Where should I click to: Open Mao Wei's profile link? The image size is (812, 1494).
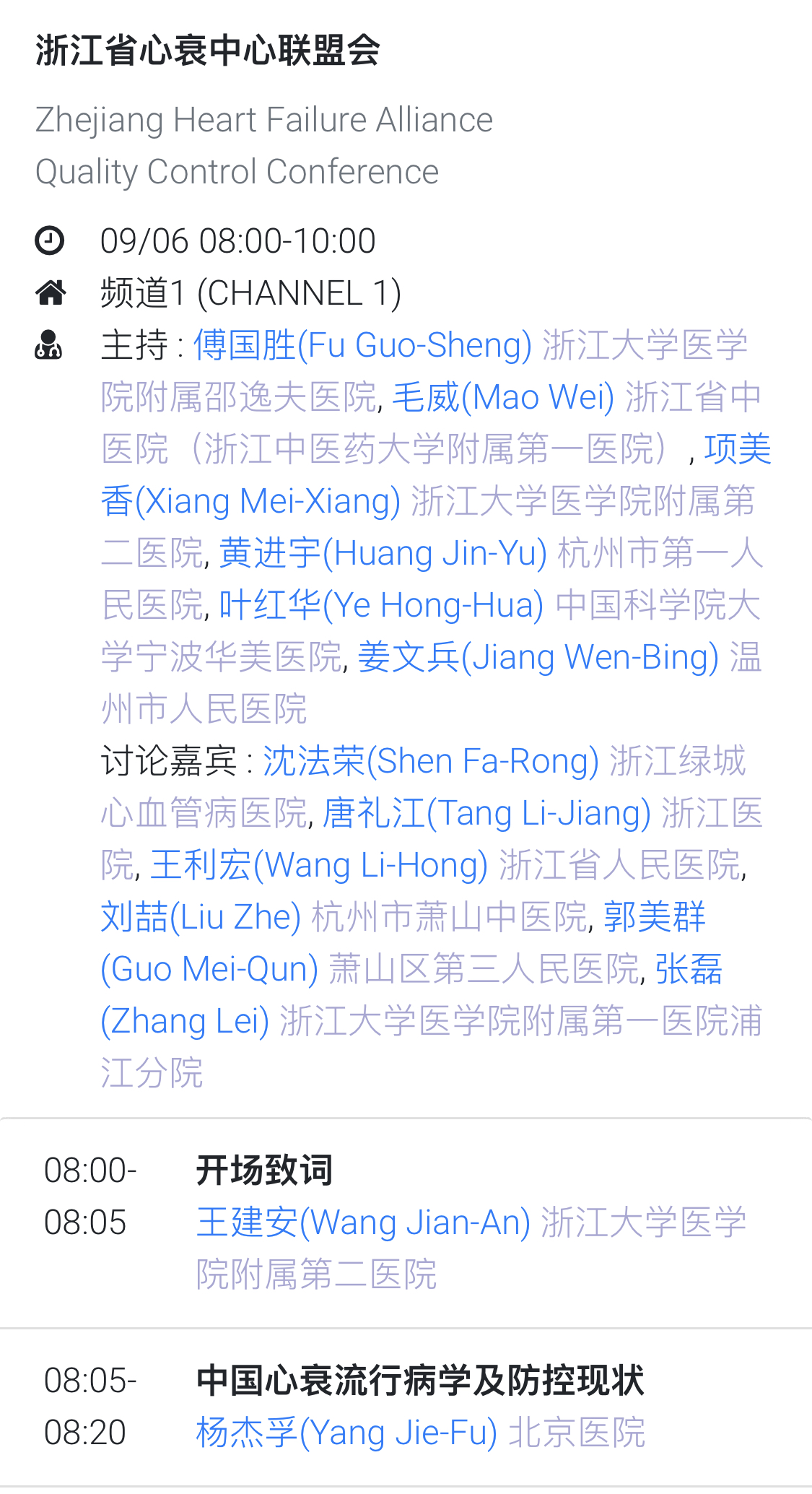point(502,397)
